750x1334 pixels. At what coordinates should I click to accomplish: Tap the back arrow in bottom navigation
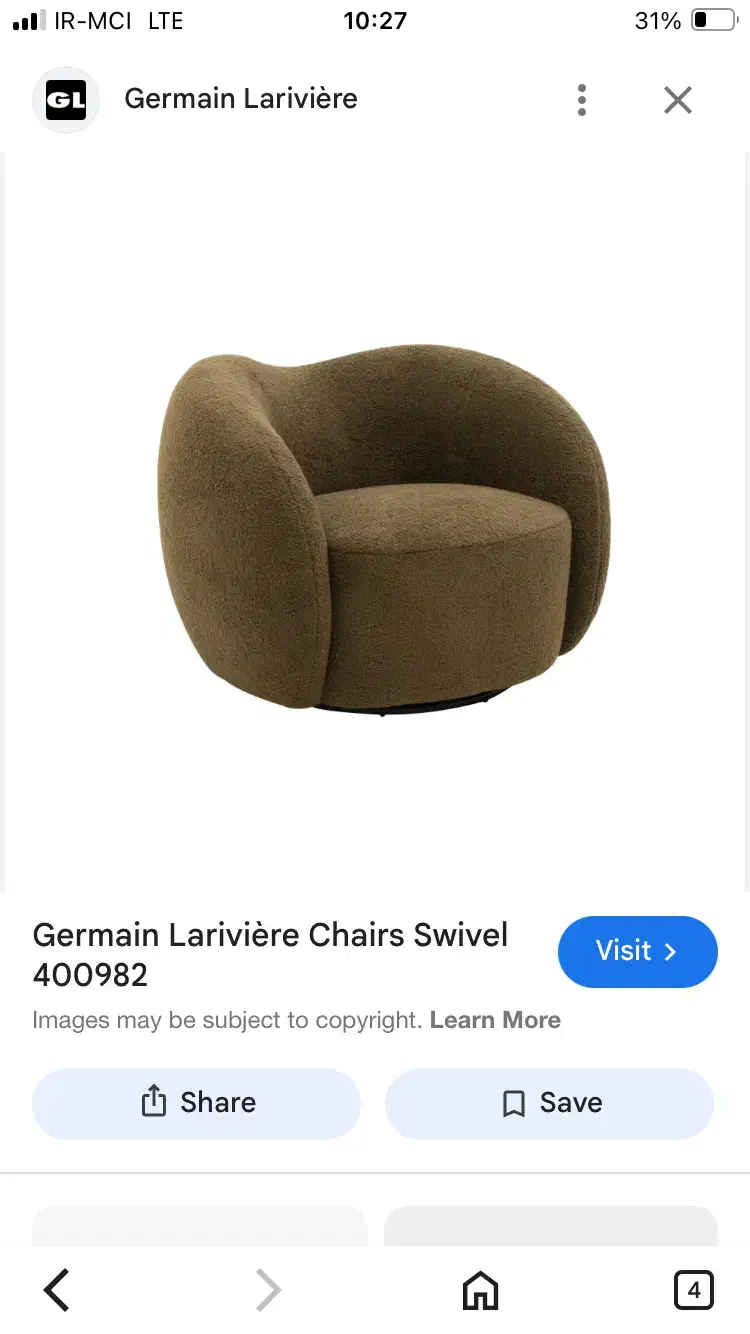pos(56,1290)
